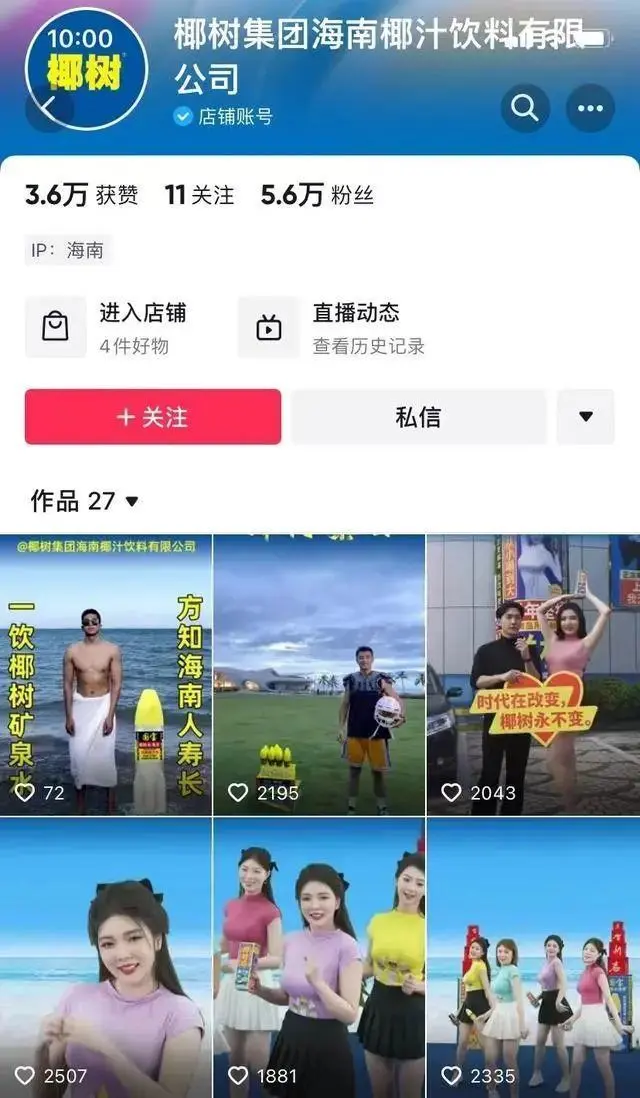The width and height of the screenshot is (640, 1098).
Task: Open the 作品 27 sort dropdown
Action: (x=85, y=501)
